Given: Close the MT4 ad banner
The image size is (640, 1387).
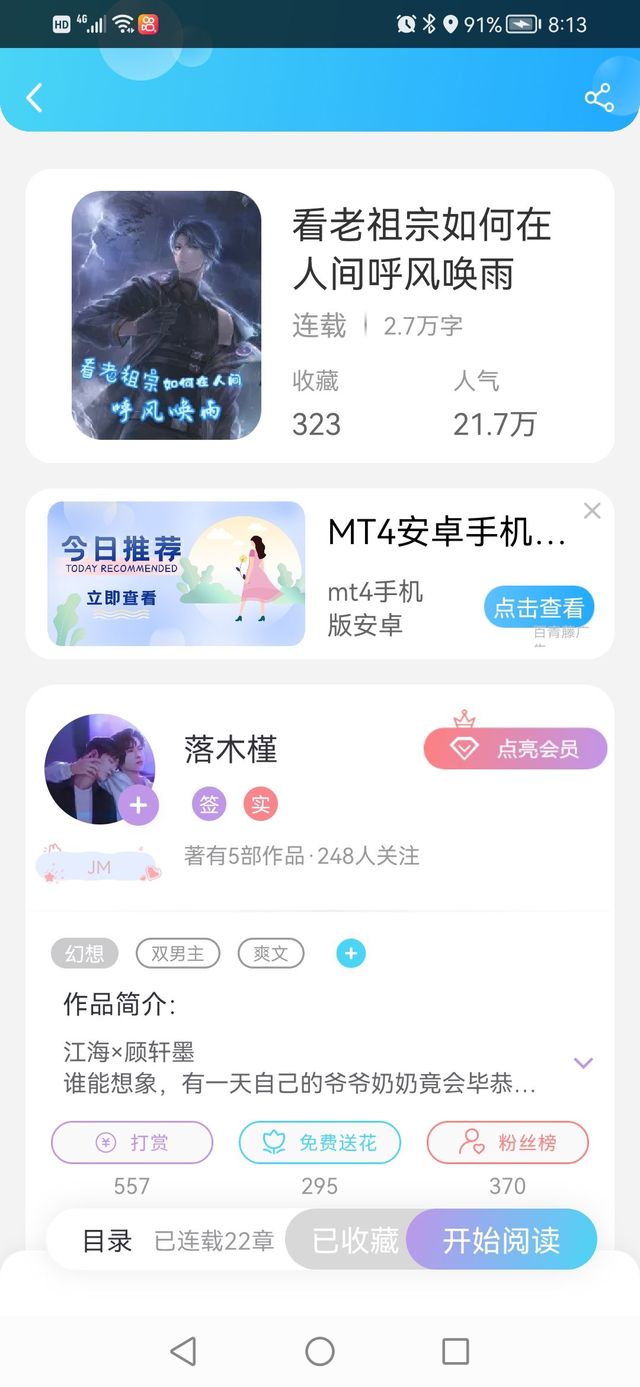Looking at the screenshot, I should click(x=592, y=511).
